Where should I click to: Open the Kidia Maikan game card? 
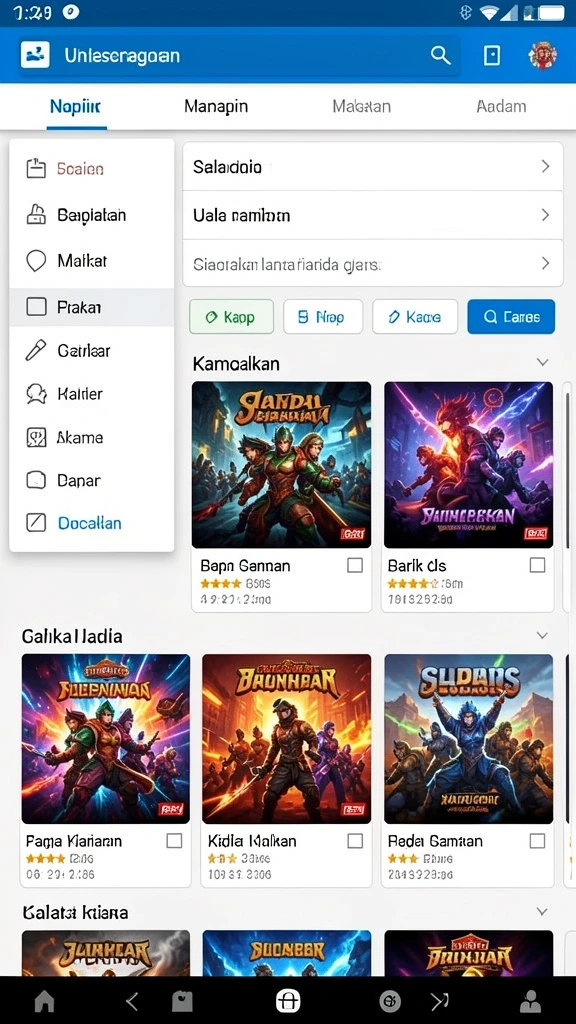click(x=287, y=771)
